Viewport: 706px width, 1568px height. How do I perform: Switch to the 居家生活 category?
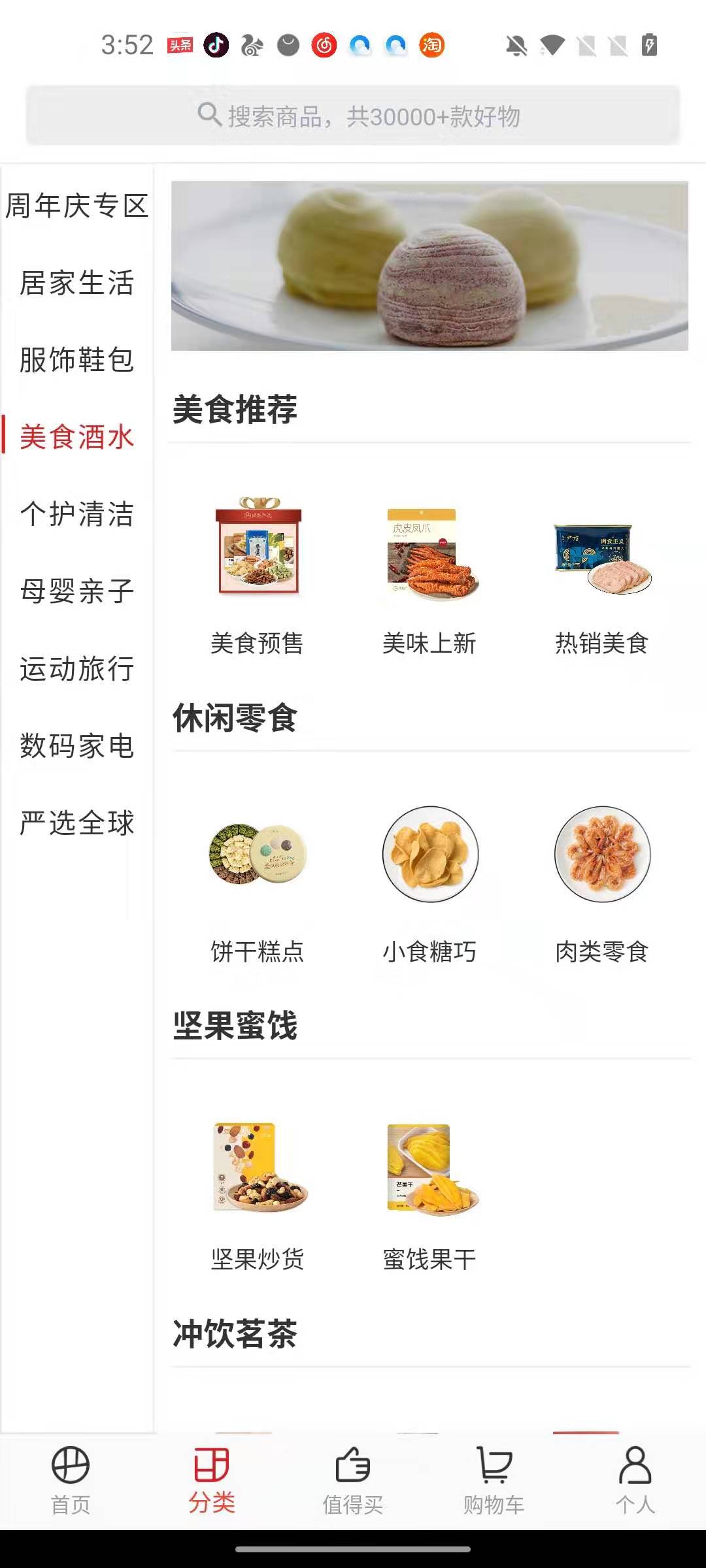coord(77,283)
